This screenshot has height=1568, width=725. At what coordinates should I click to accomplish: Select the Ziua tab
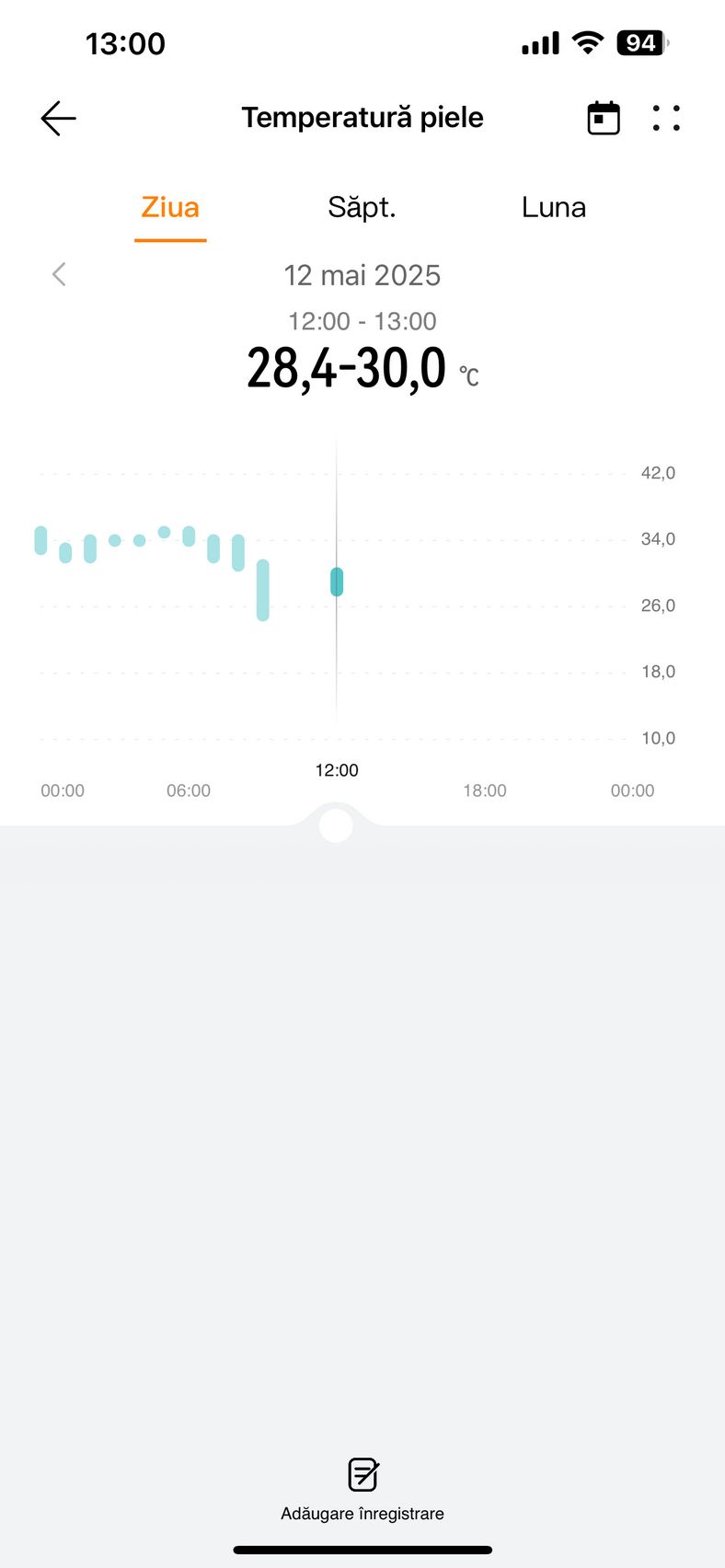click(170, 207)
